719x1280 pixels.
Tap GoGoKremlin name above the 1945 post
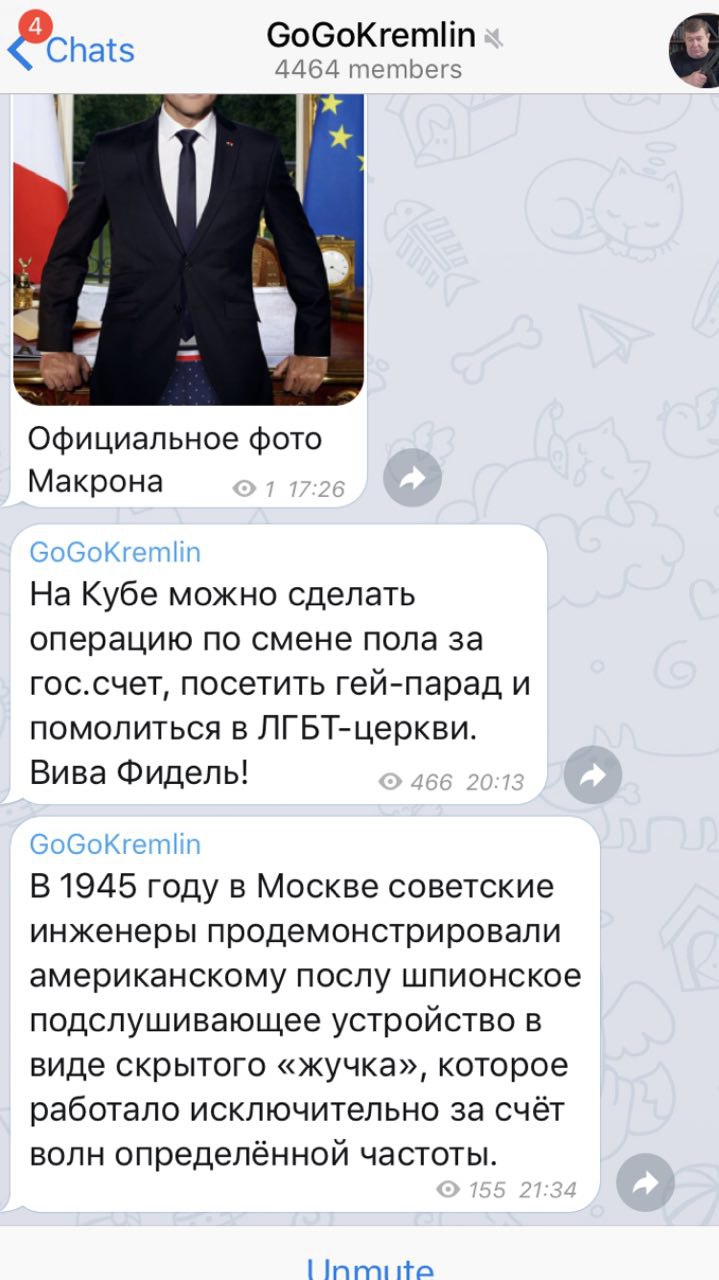[115, 844]
